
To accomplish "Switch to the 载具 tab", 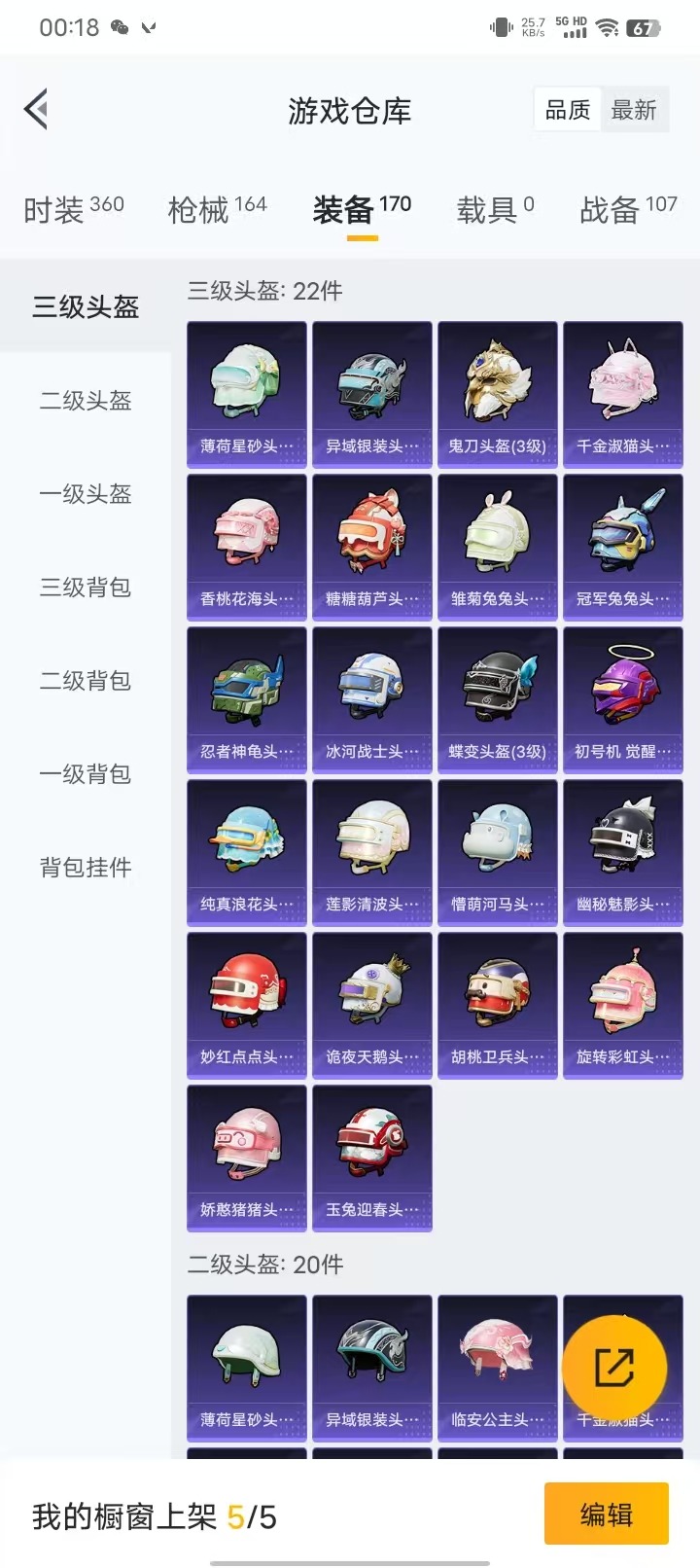I will click(x=495, y=208).
